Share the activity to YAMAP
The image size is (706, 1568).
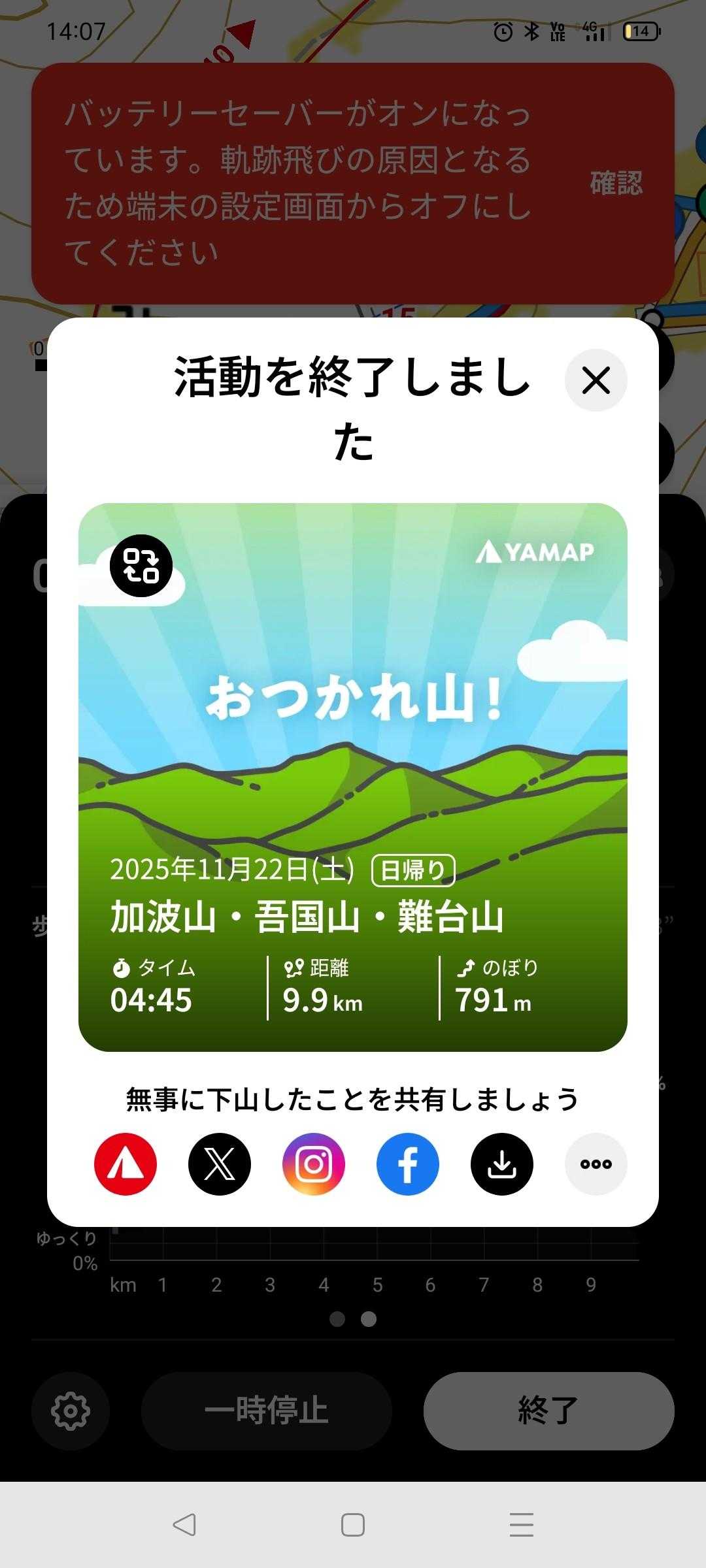pos(126,1164)
